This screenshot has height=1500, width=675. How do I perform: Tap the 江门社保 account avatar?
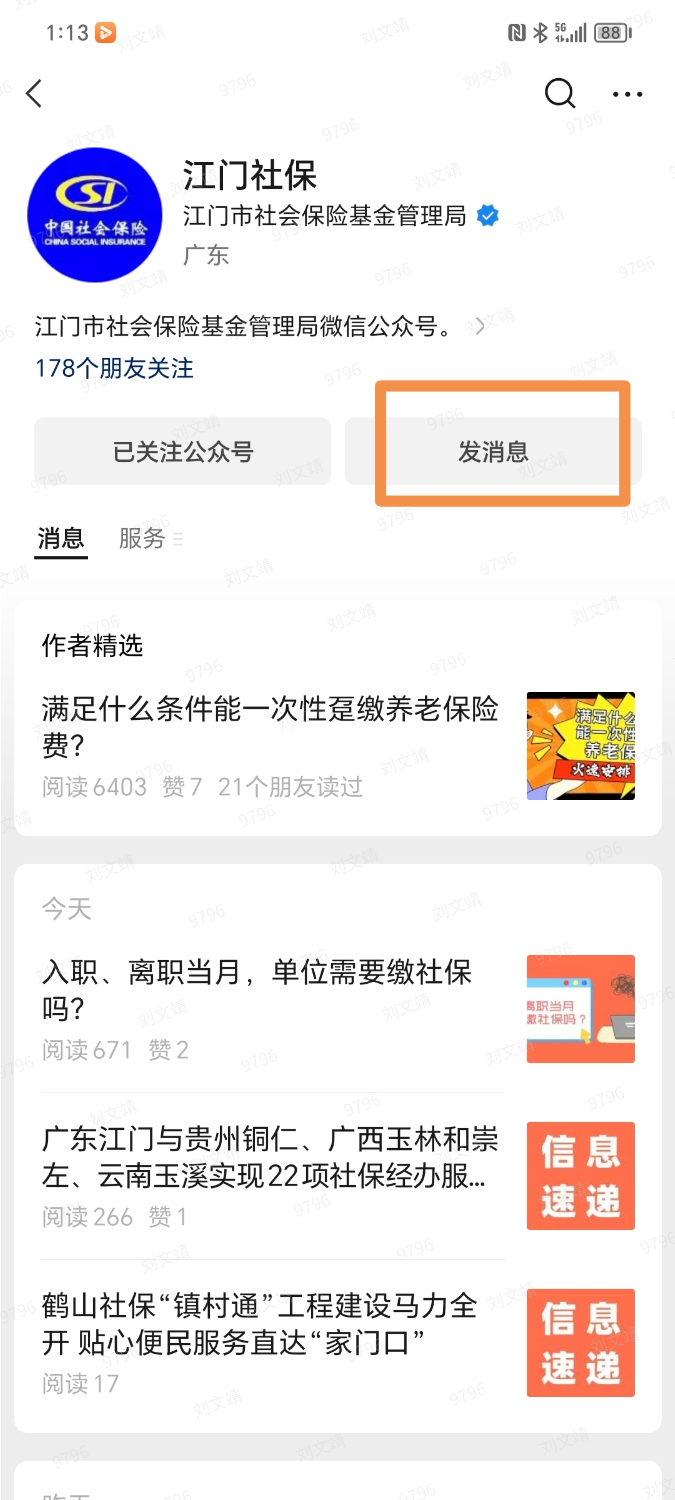pos(94,216)
